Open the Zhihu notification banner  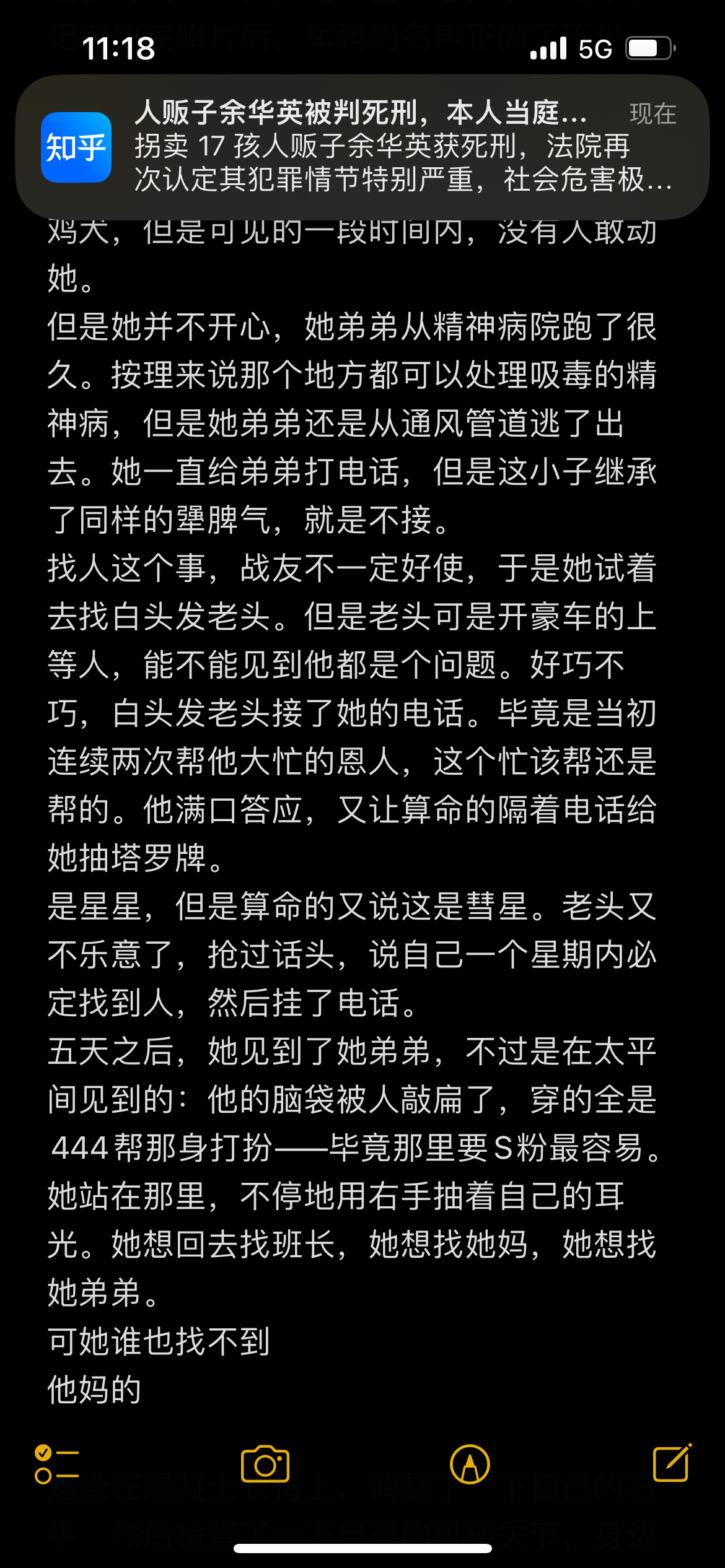pyautogui.click(x=362, y=147)
